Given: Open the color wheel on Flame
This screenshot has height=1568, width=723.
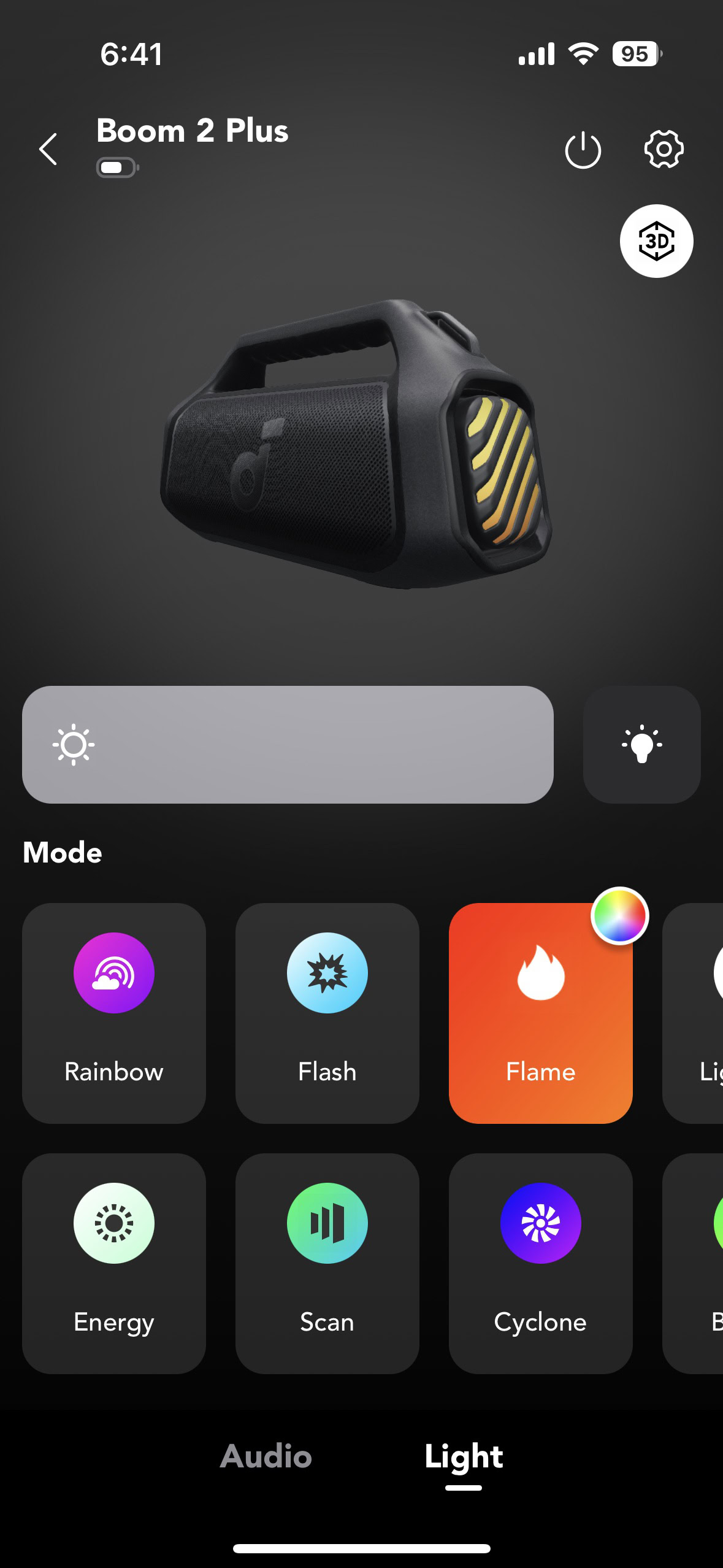Looking at the screenshot, I should click(620, 916).
